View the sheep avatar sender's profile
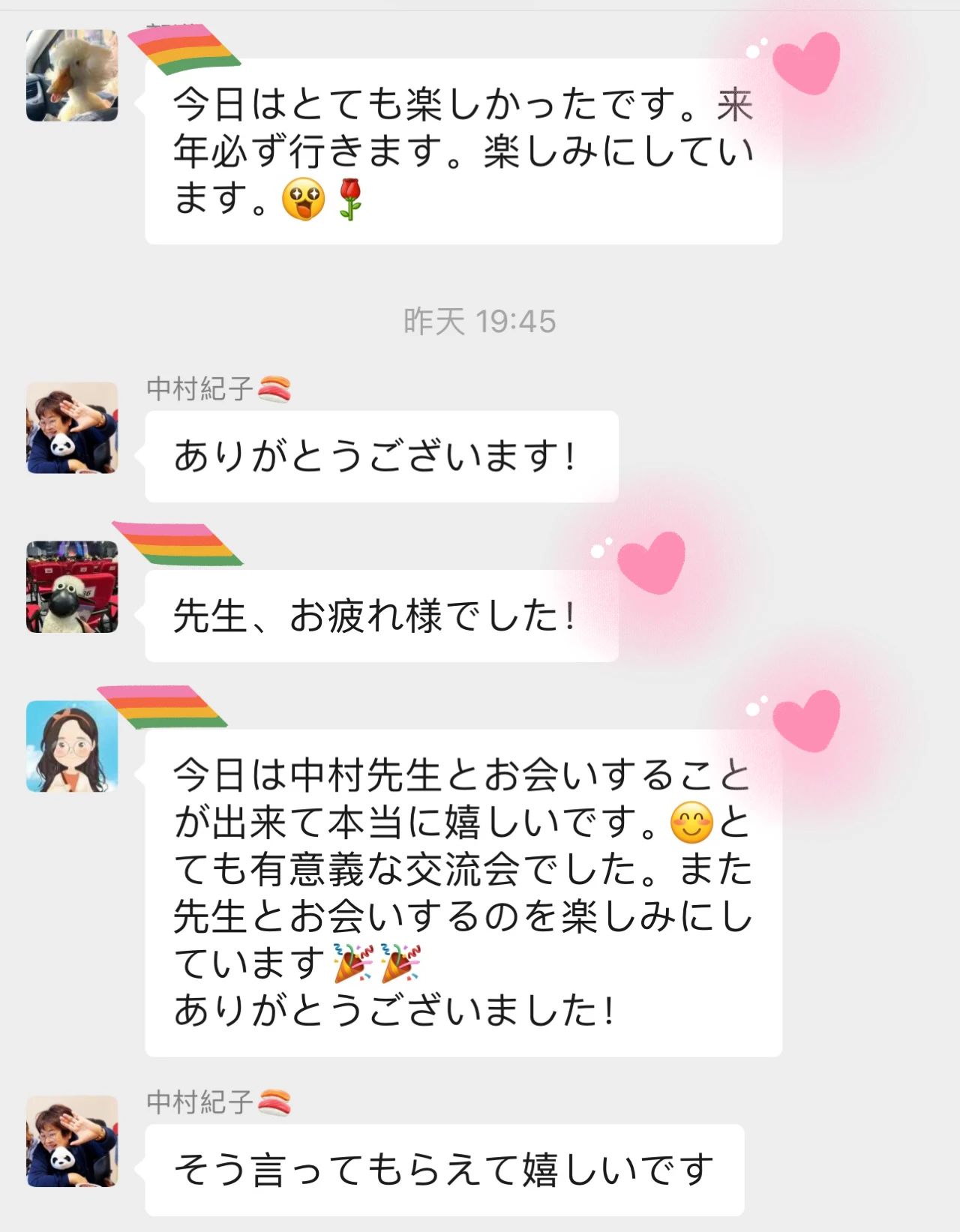960x1232 pixels. [72, 587]
